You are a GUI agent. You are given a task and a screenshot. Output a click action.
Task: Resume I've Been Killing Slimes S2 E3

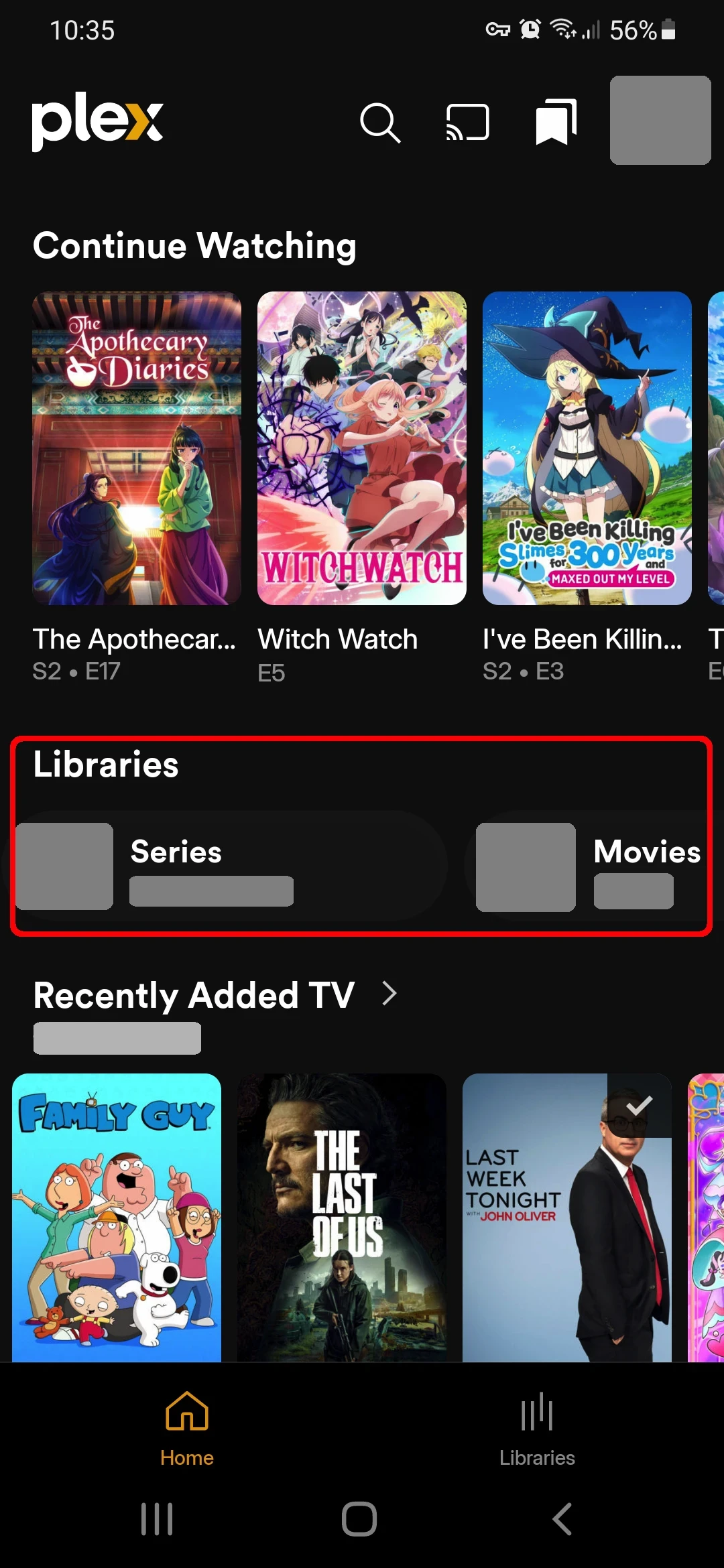click(587, 448)
